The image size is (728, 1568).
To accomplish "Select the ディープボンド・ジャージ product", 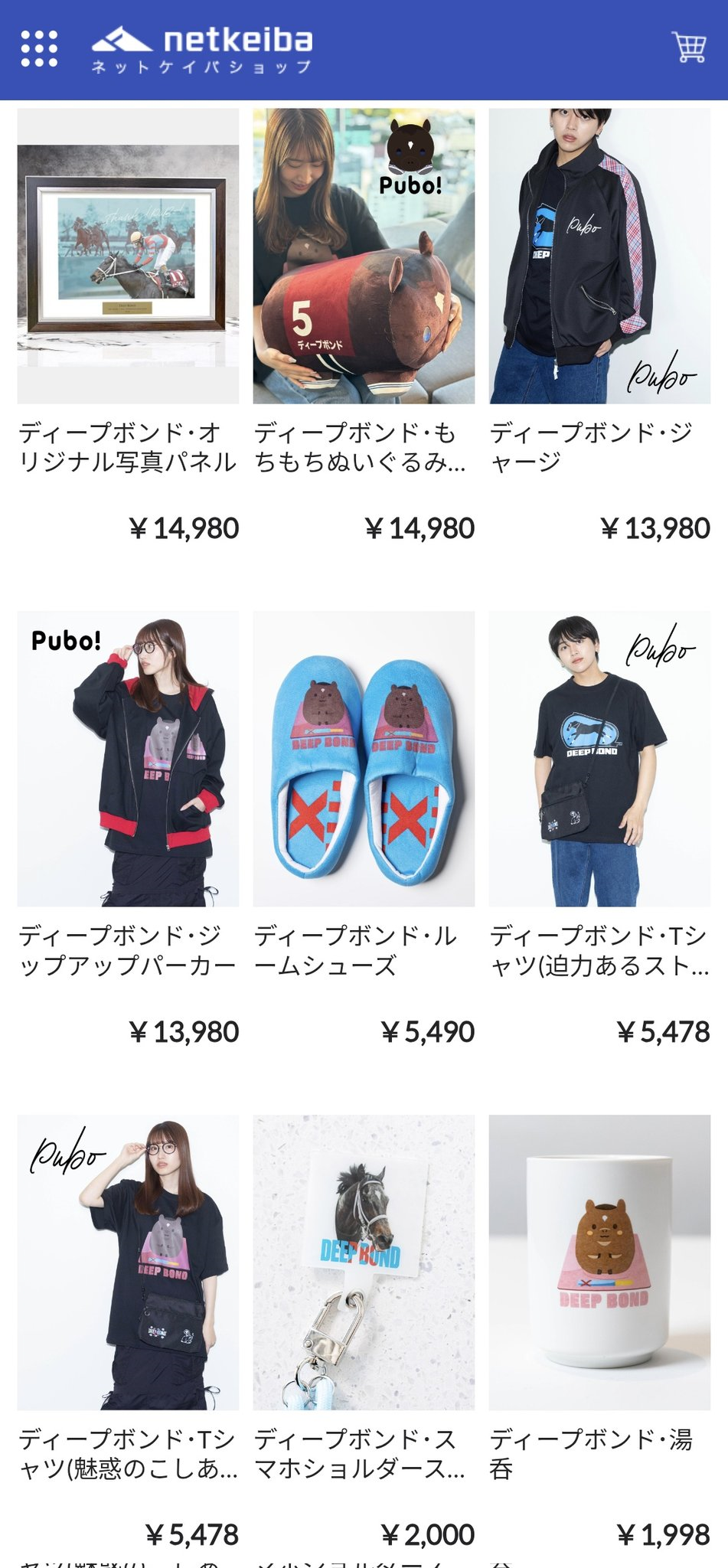I will coord(599,256).
